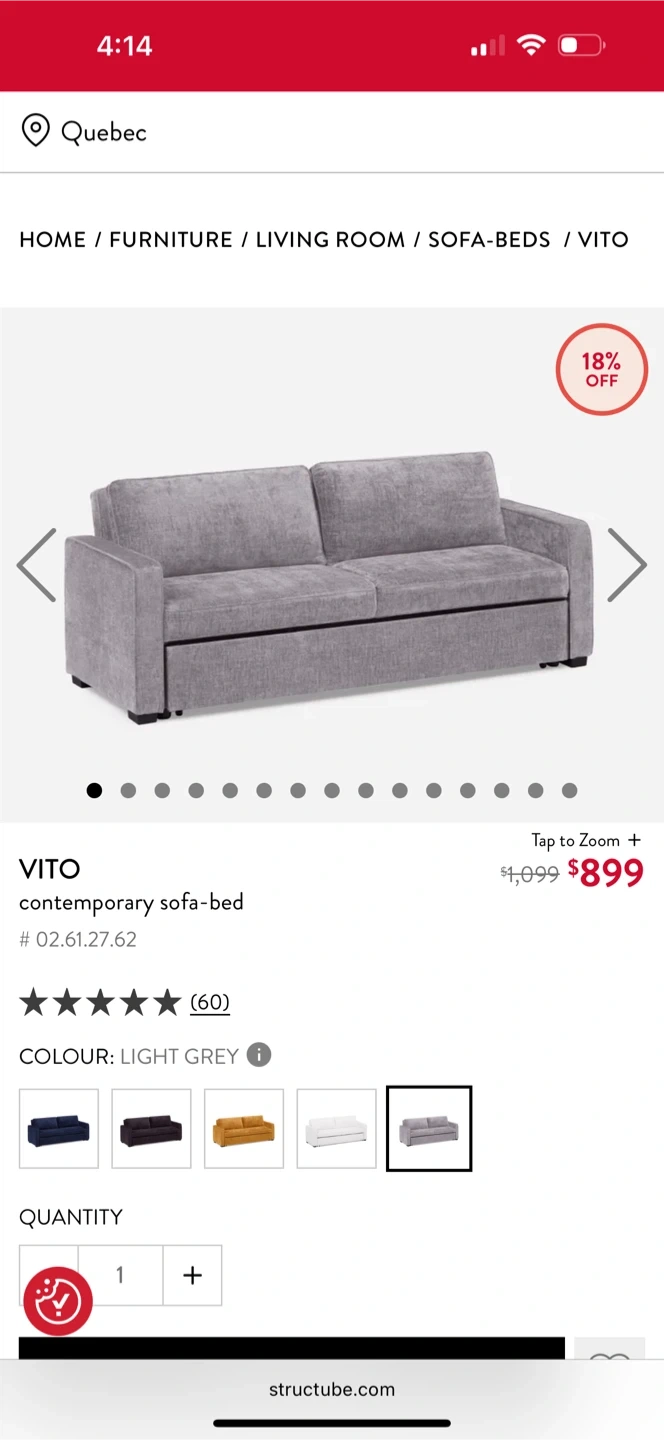Go to the HOME breadcrumb
The width and height of the screenshot is (664, 1440).
(53, 240)
